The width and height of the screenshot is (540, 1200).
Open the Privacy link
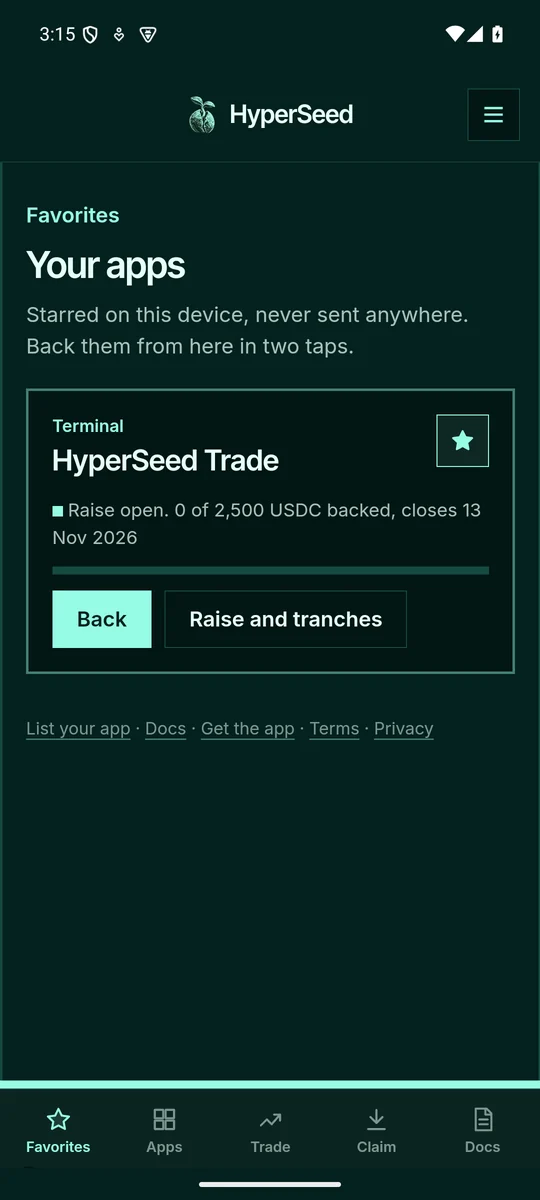tap(404, 729)
